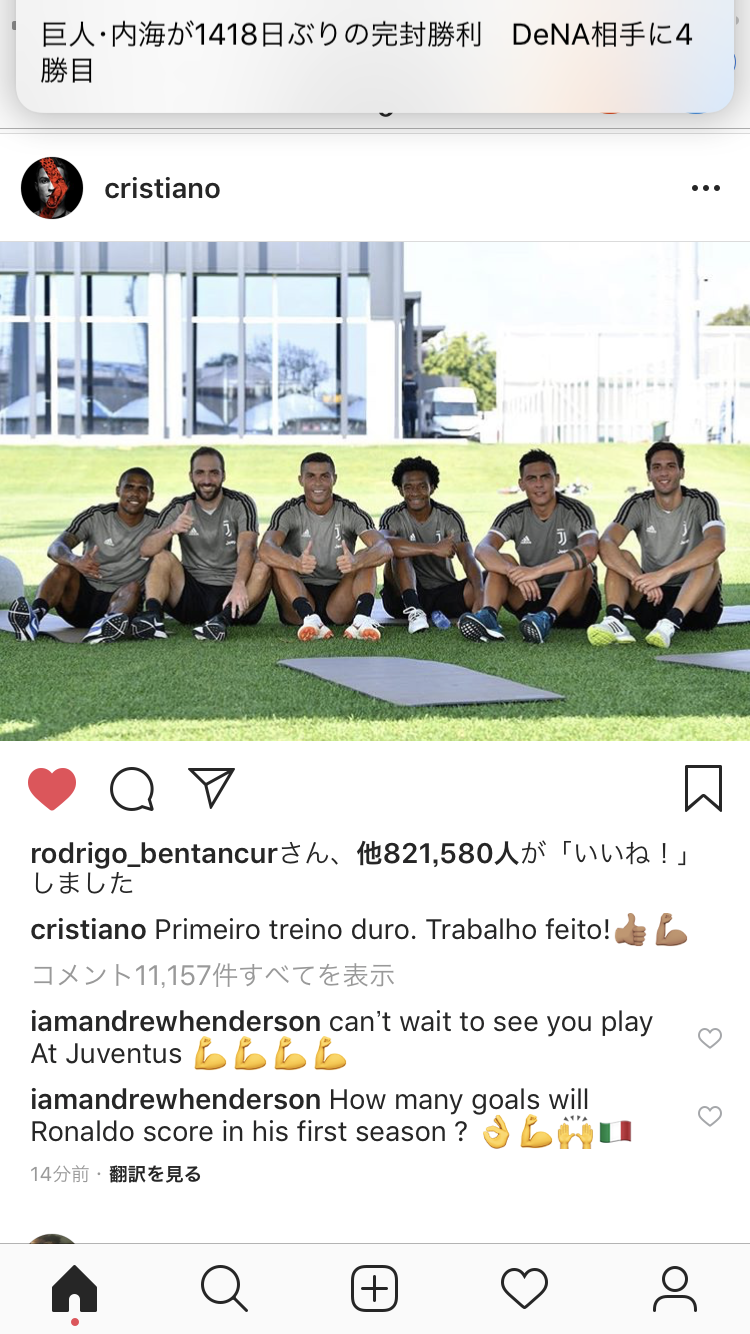Open the Activity heart tab

pos(524,1289)
